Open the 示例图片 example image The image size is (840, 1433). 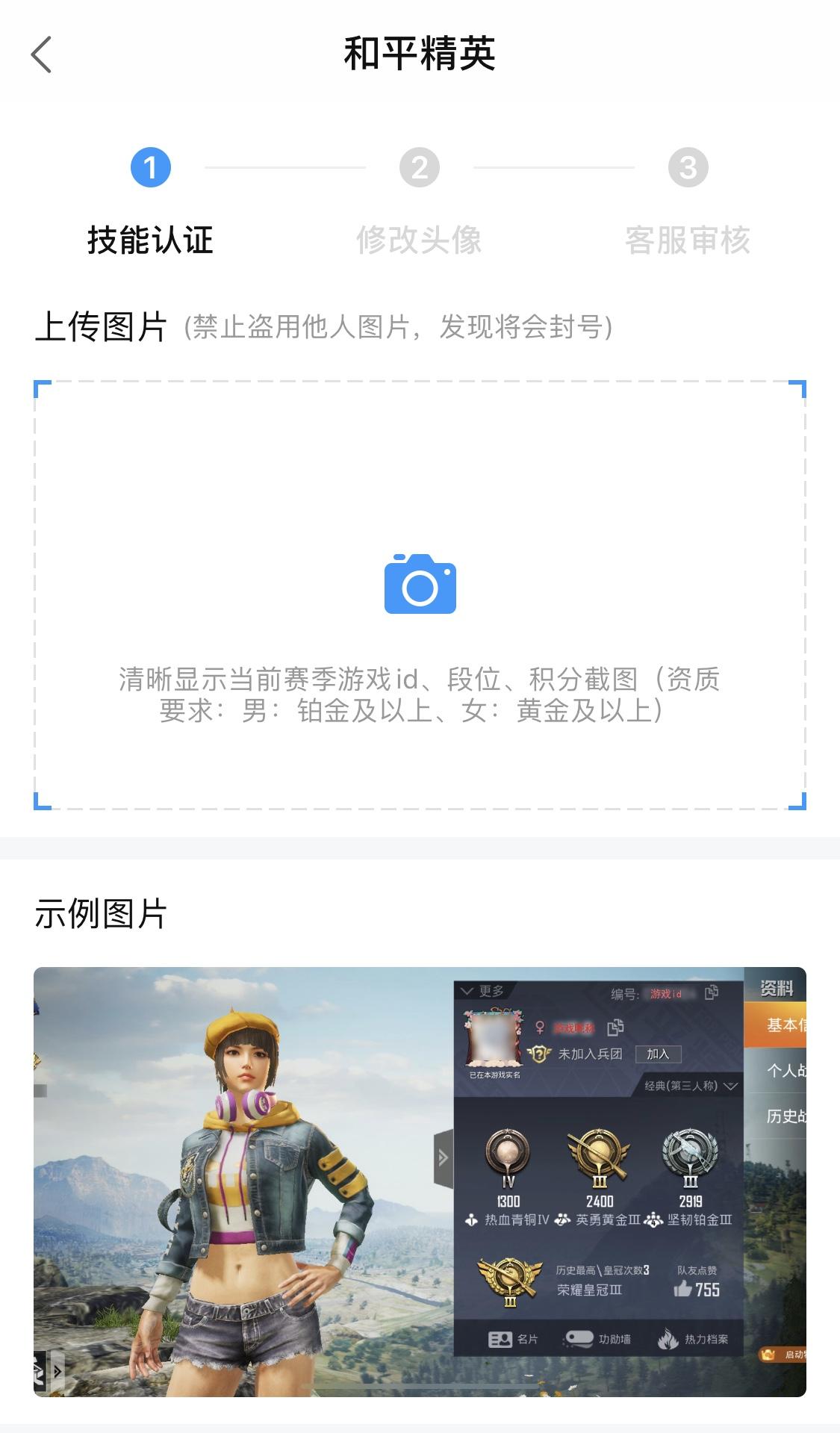(420, 1181)
